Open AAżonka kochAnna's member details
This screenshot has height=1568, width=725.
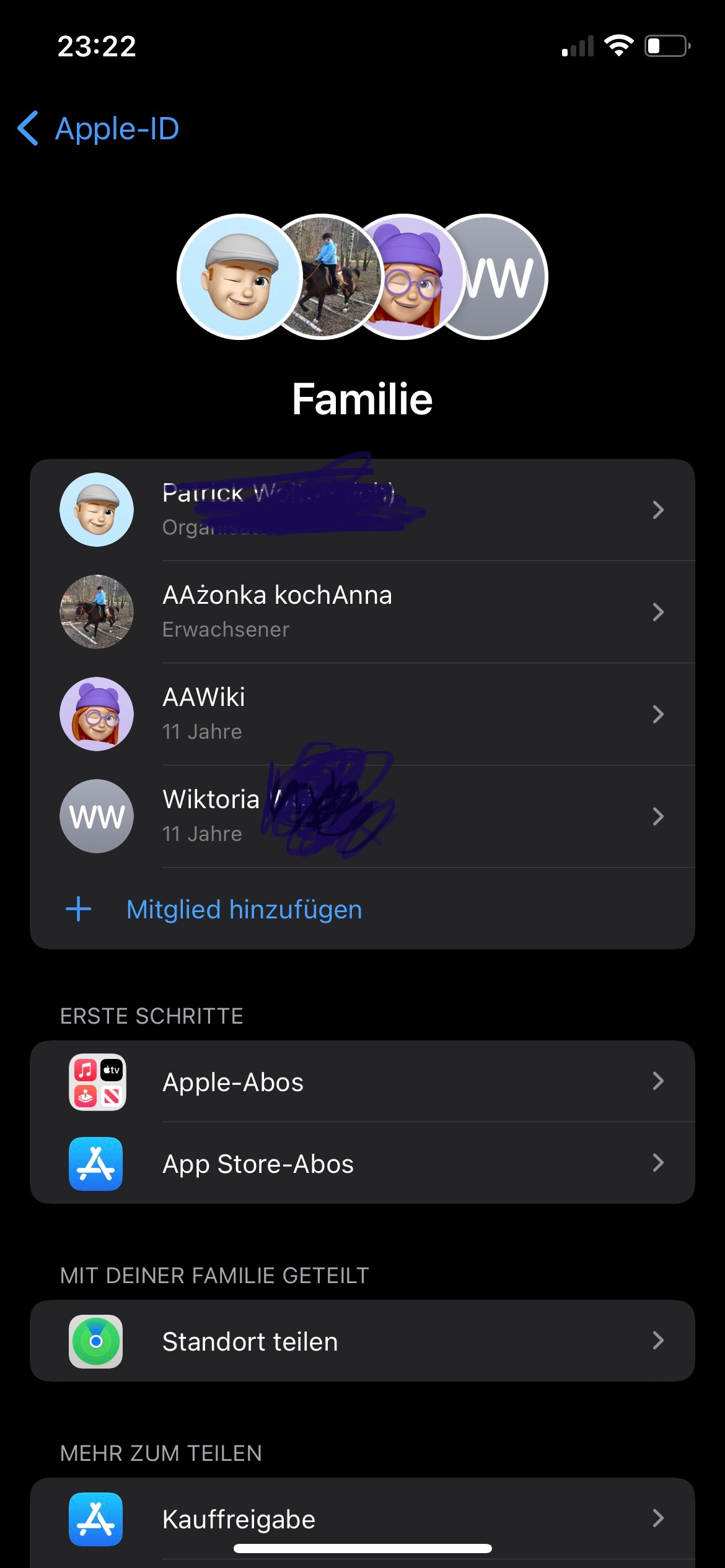pyautogui.click(x=362, y=612)
